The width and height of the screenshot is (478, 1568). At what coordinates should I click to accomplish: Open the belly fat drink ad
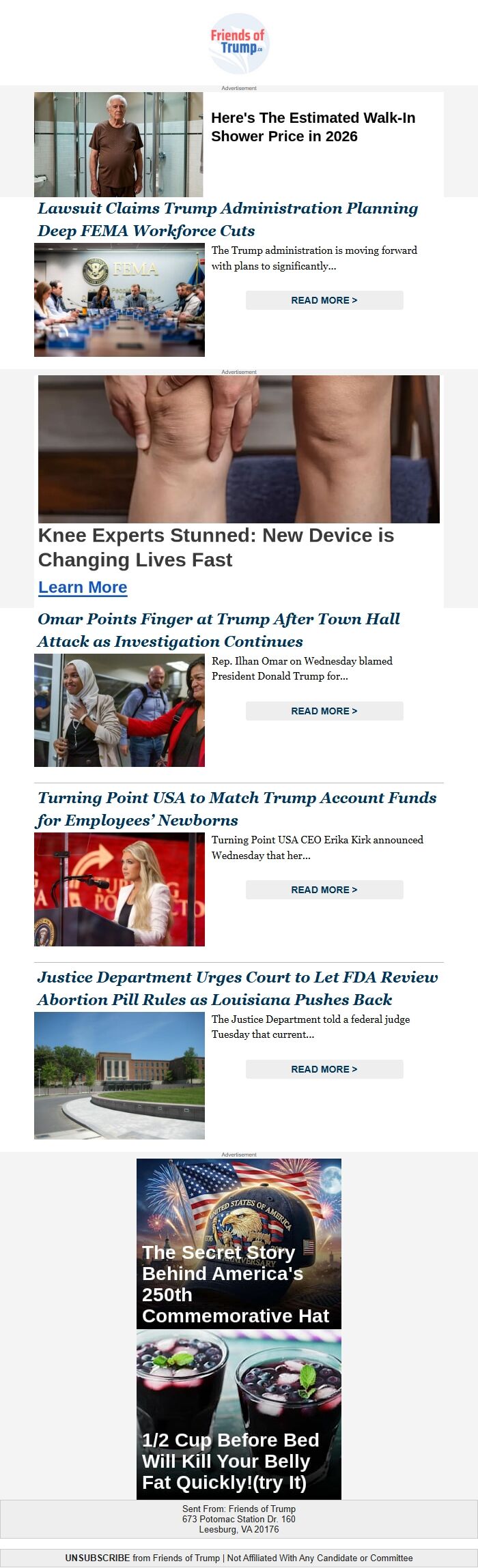click(239, 1414)
